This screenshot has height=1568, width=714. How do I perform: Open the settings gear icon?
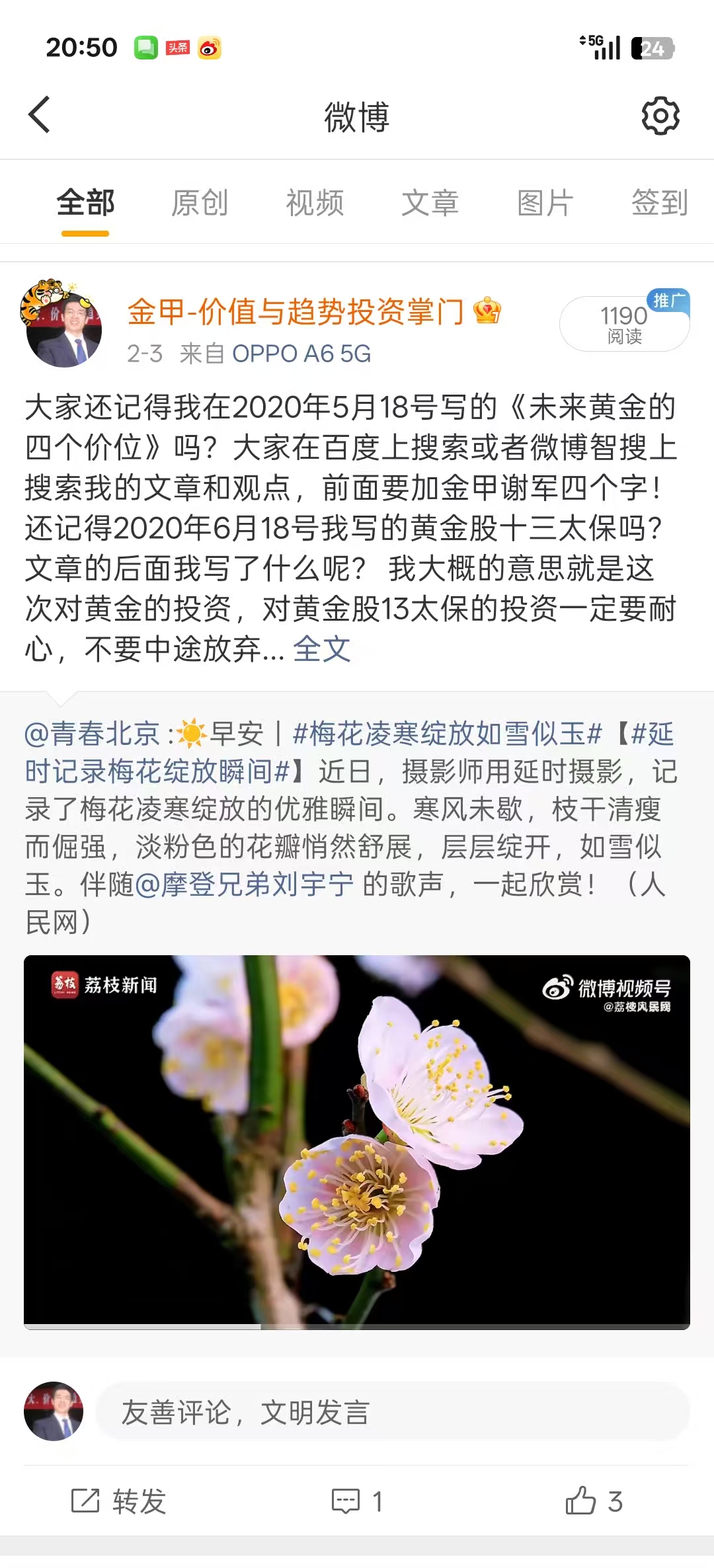[x=660, y=116]
